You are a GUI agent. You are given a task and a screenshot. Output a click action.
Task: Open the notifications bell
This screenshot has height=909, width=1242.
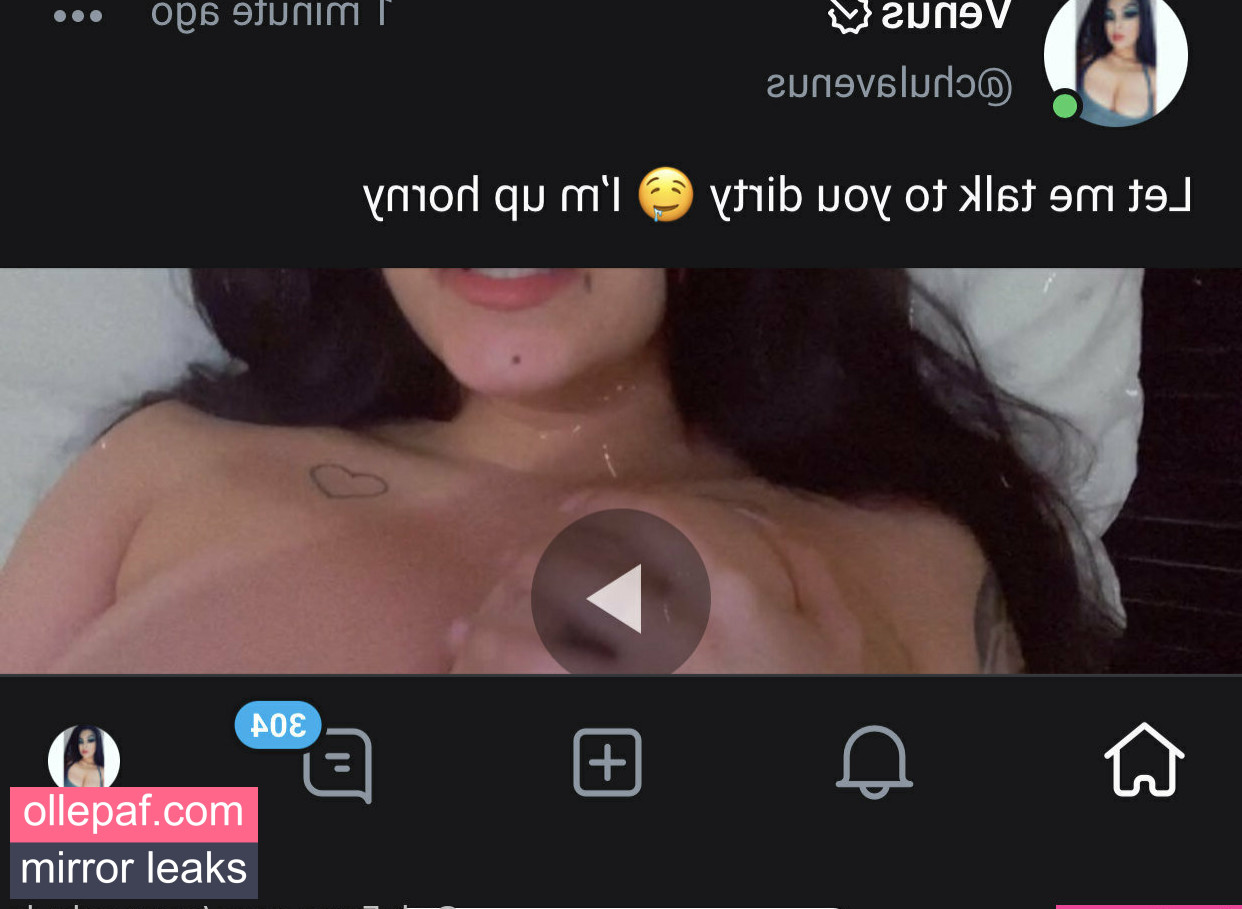pos(873,762)
